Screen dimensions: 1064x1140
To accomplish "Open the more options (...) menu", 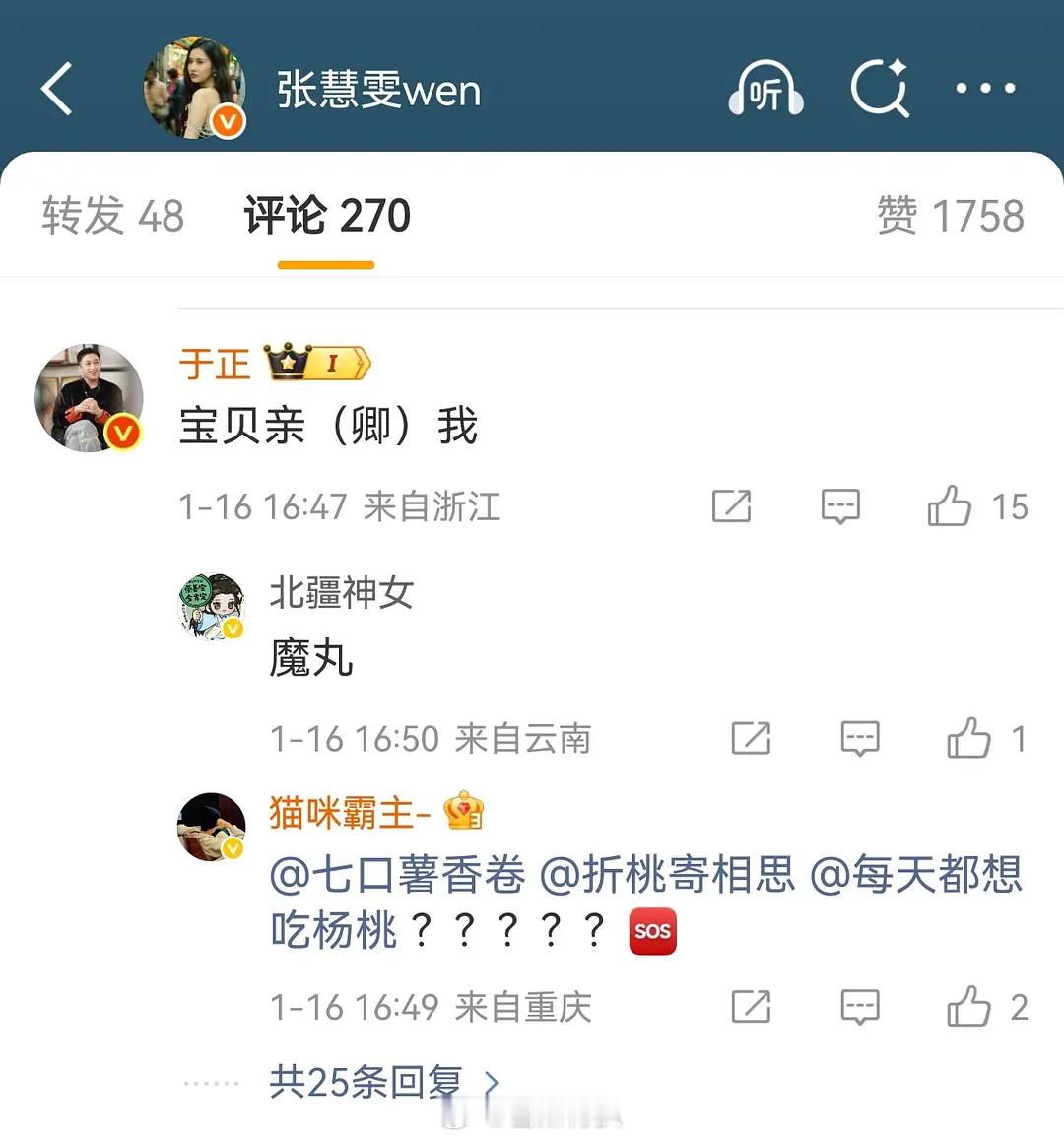I will tap(983, 89).
